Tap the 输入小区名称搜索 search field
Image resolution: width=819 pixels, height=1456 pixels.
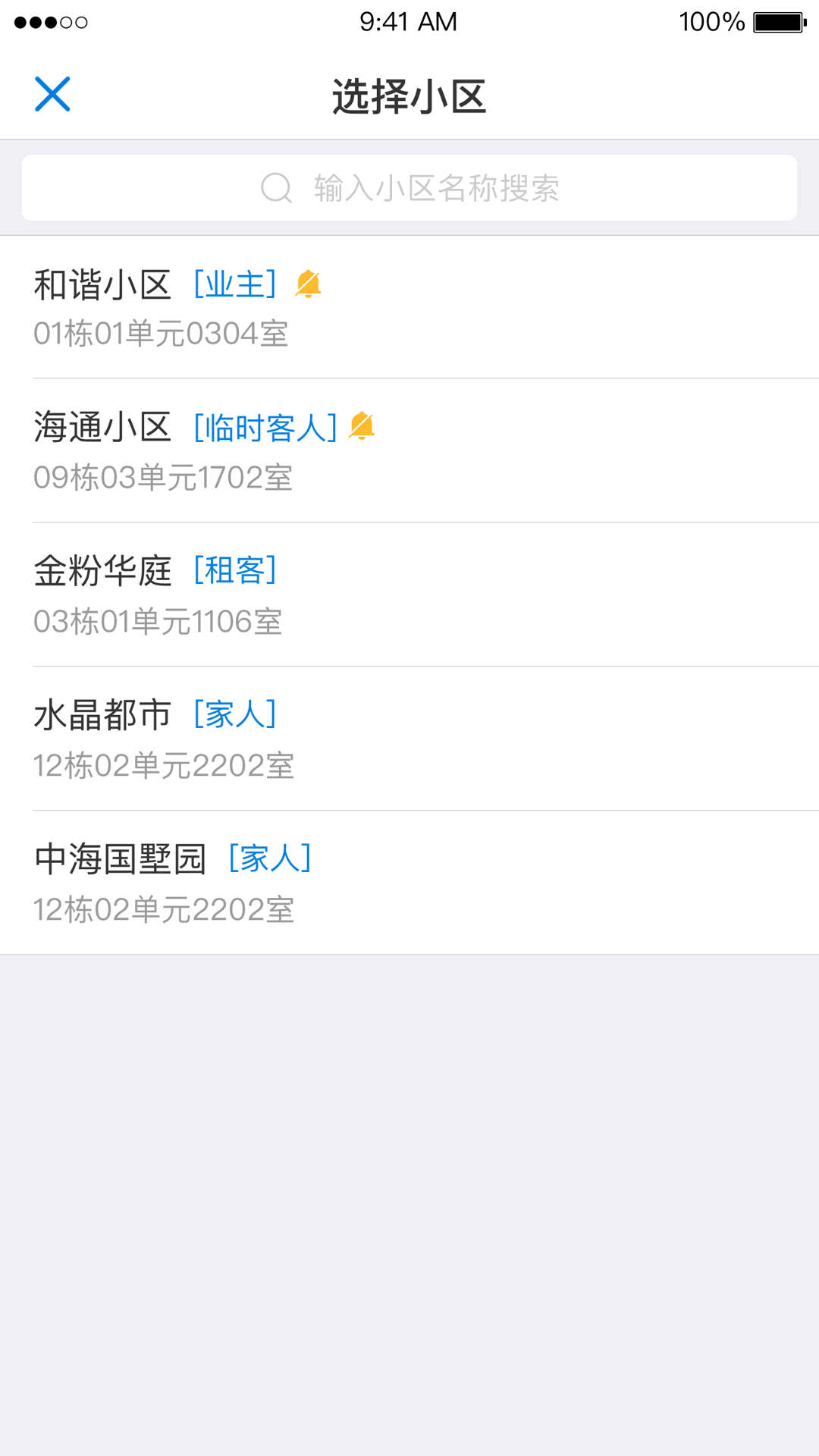coord(409,188)
